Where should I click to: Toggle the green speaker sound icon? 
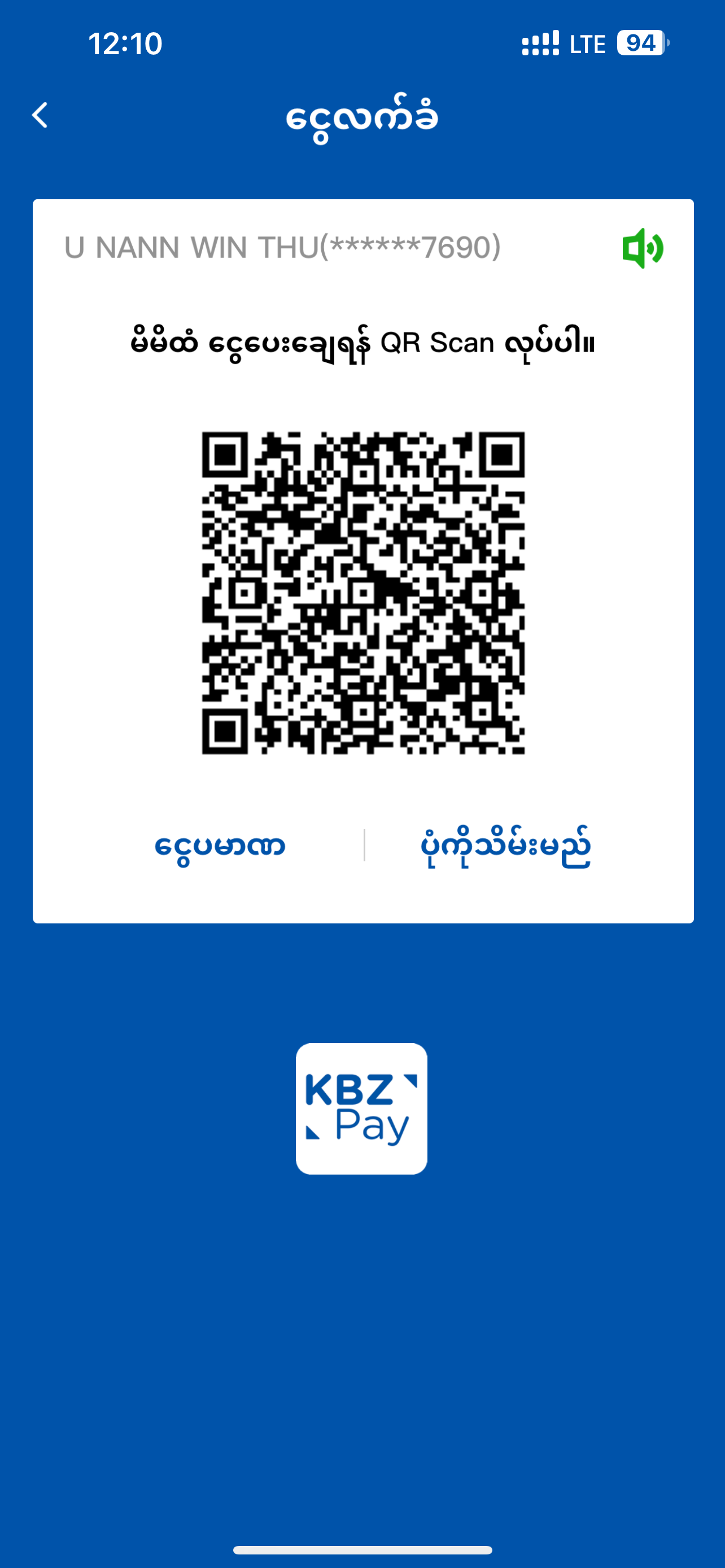[642, 248]
